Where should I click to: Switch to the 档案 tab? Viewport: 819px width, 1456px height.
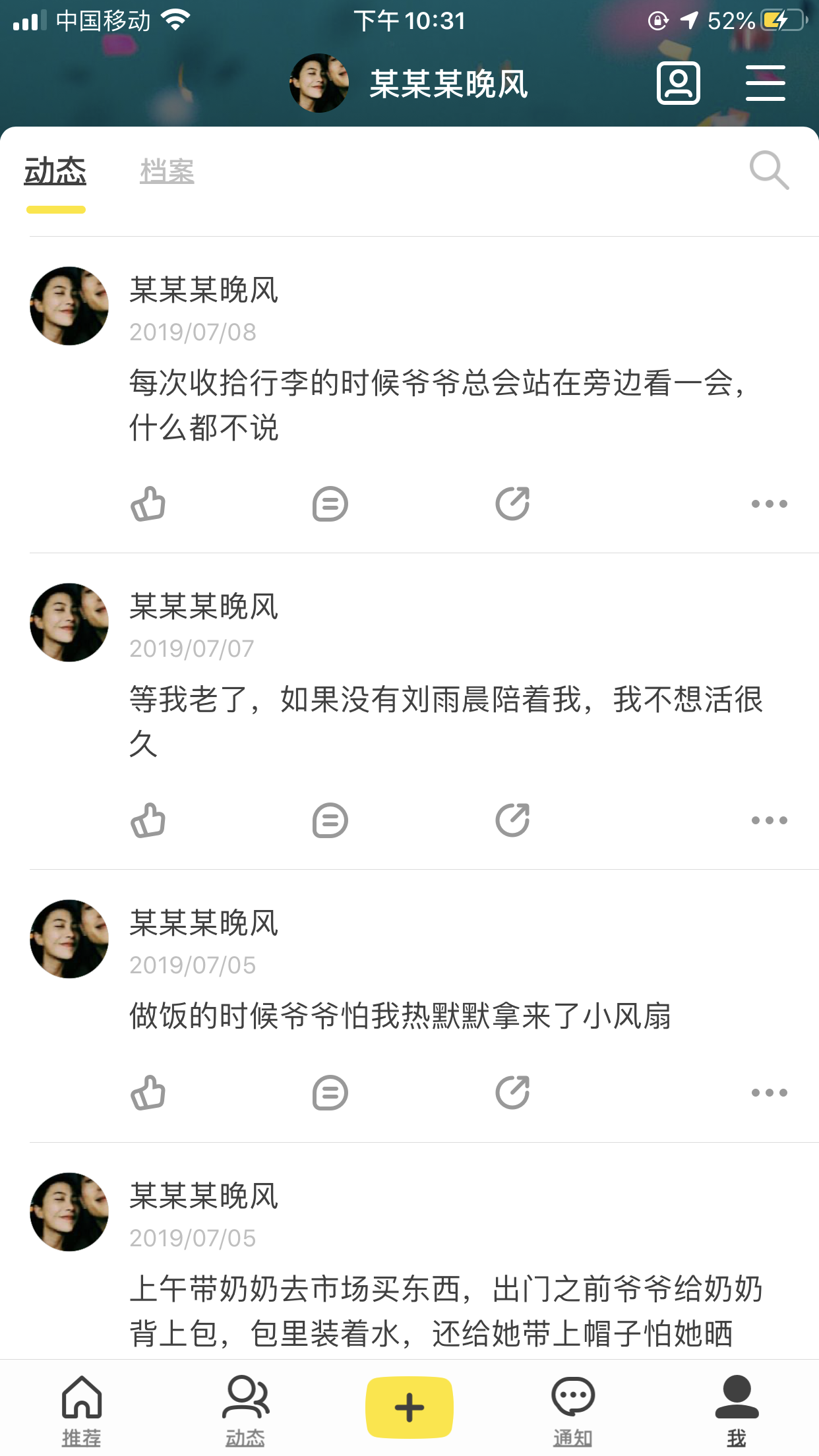(167, 171)
